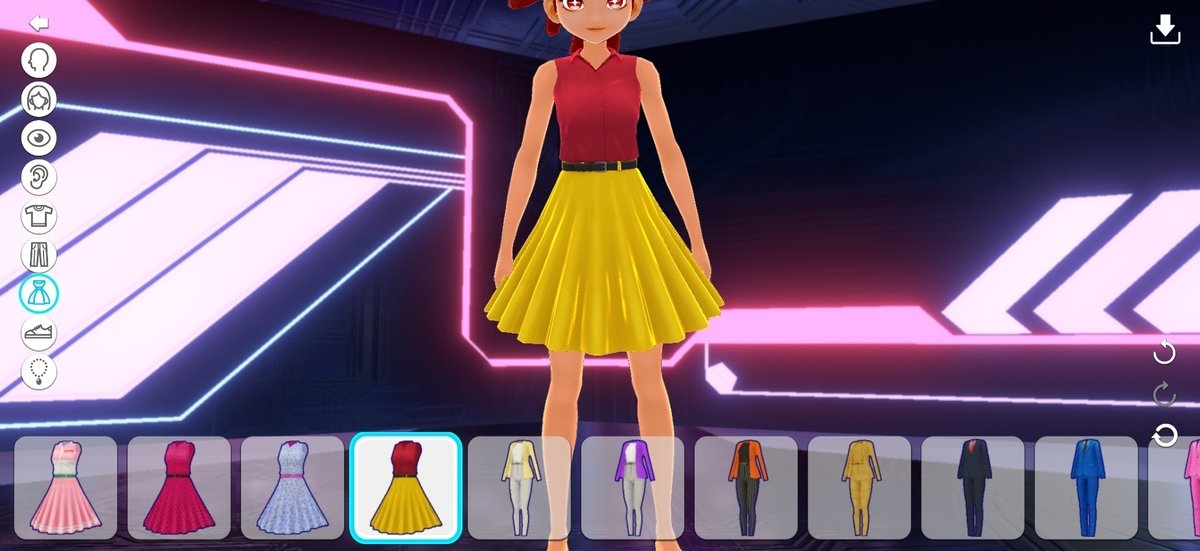Image resolution: width=1200 pixels, height=551 pixels.
Task: Switch to the eyes category
Action: (39, 138)
